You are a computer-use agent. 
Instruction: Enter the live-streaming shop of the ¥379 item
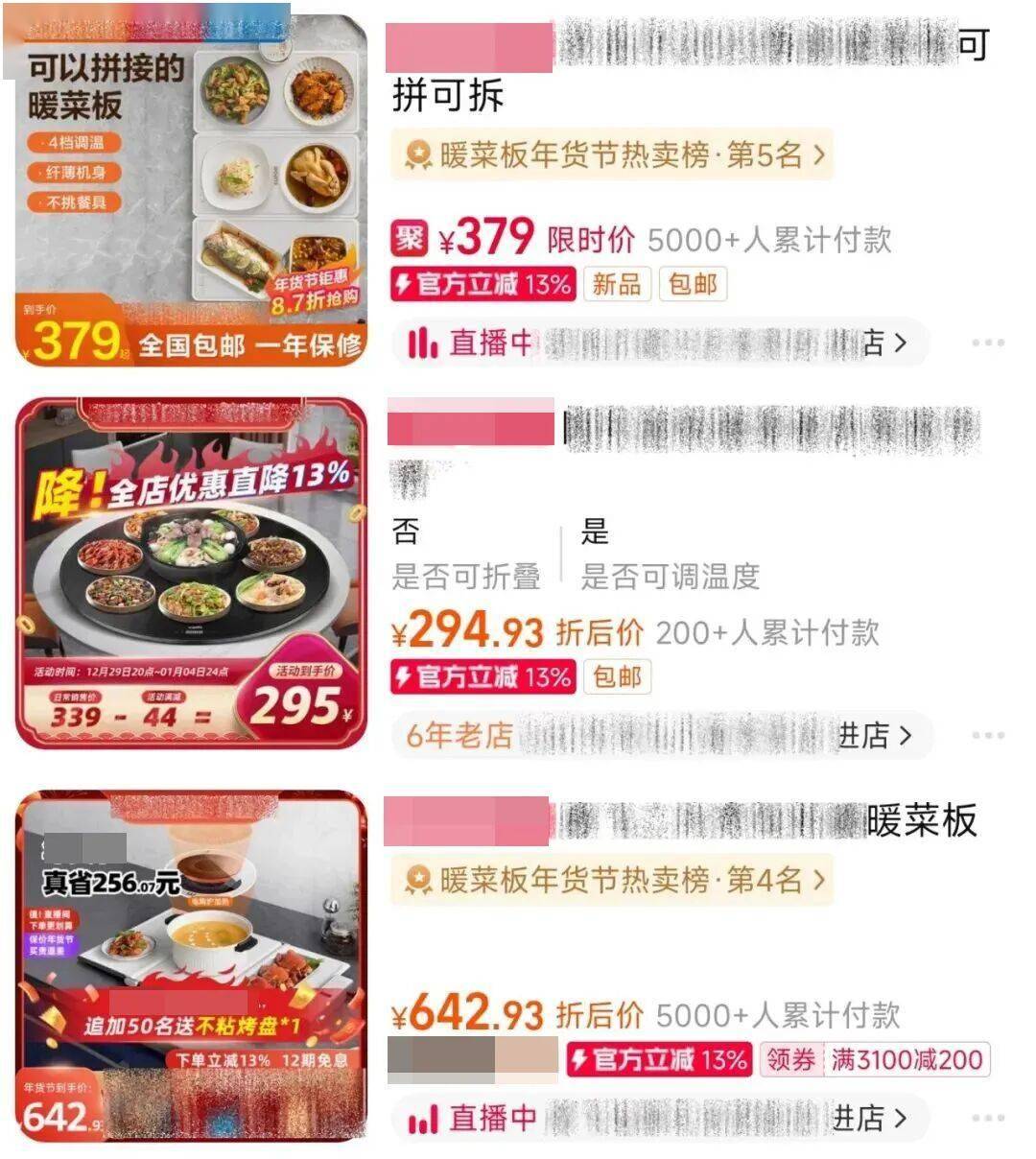click(x=660, y=343)
